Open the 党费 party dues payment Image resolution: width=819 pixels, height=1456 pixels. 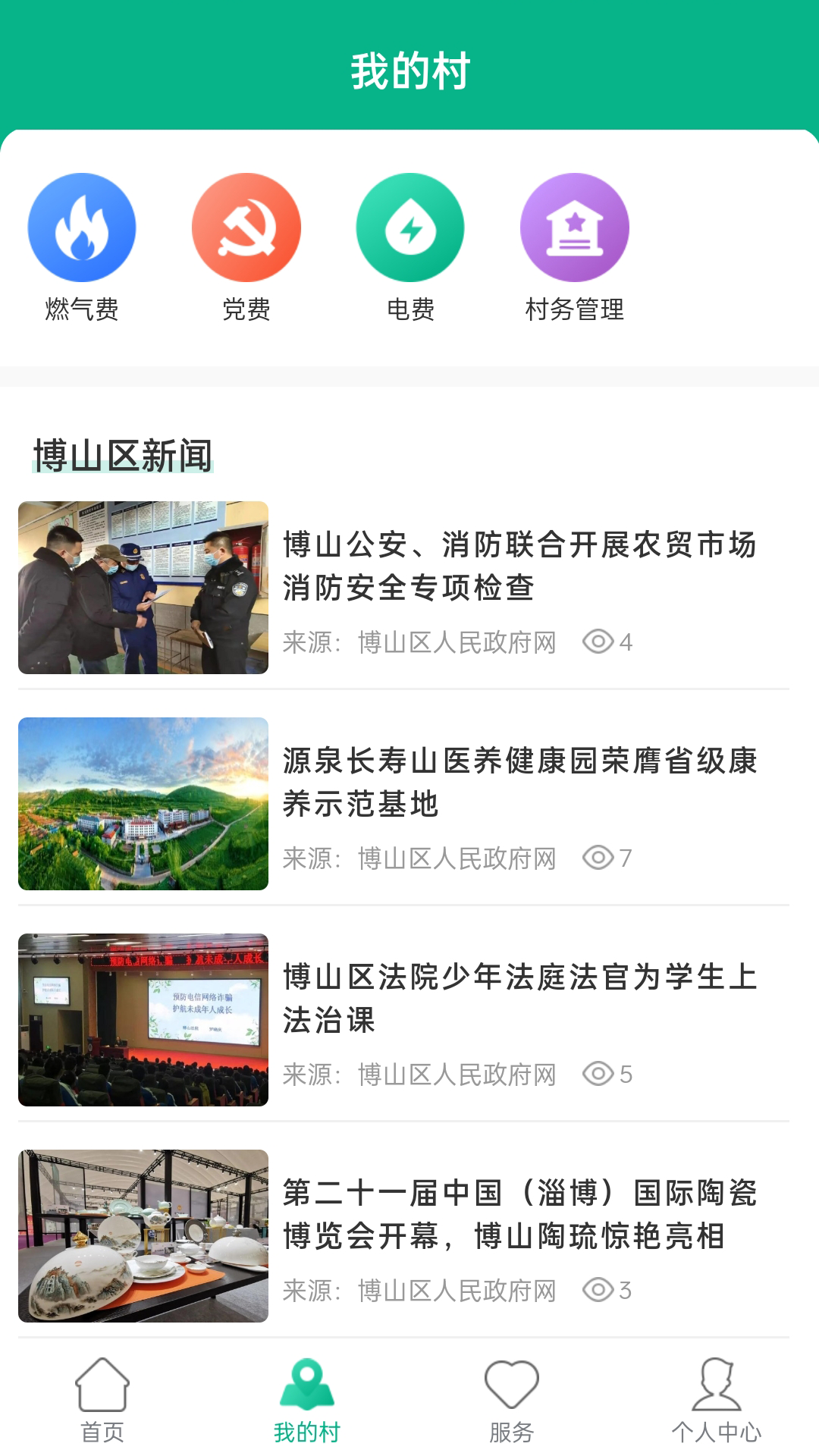coord(246,227)
